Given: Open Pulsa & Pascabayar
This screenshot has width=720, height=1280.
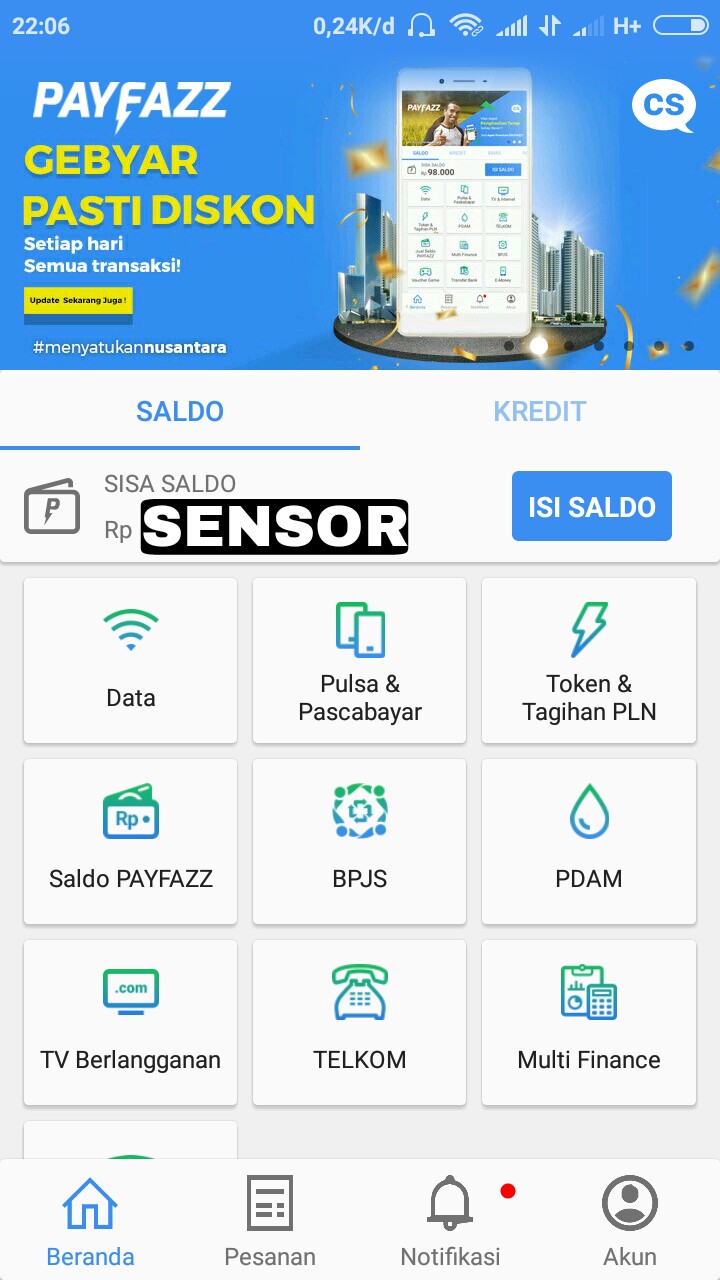Looking at the screenshot, I should (359, 660).
